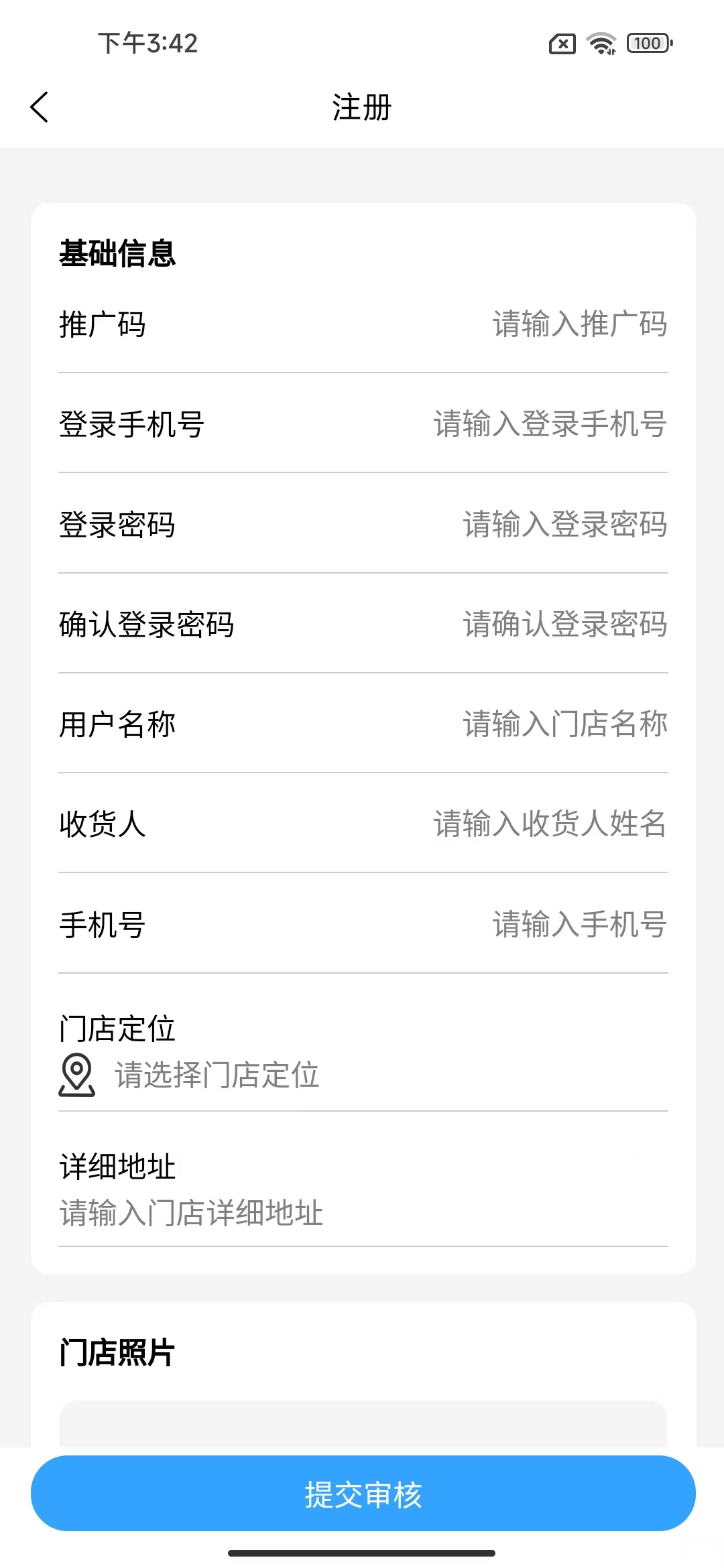Tap the Wi-Fi icon in status bar
724x1568 pixels.
coord(601,43)
